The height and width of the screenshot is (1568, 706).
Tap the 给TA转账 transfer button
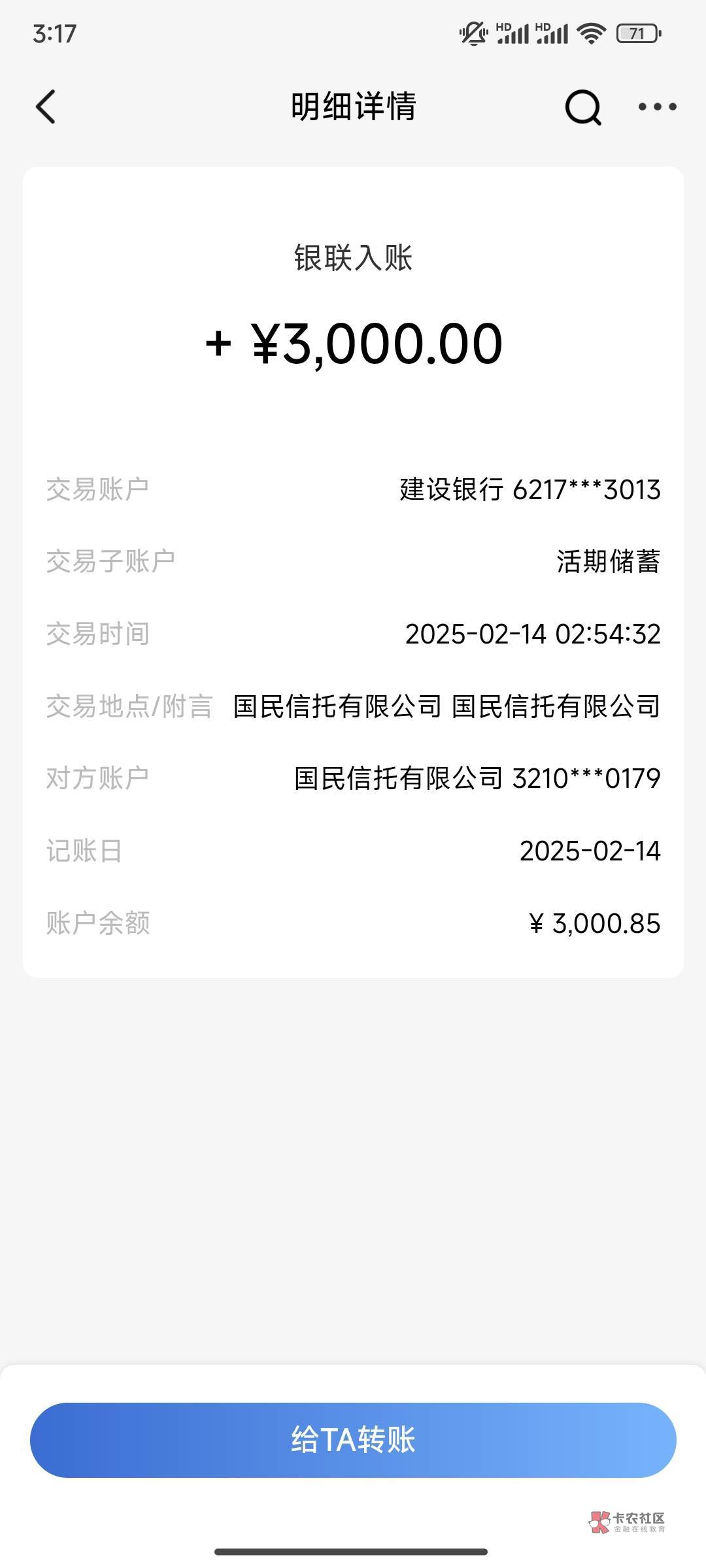(x=353, y=1440)
